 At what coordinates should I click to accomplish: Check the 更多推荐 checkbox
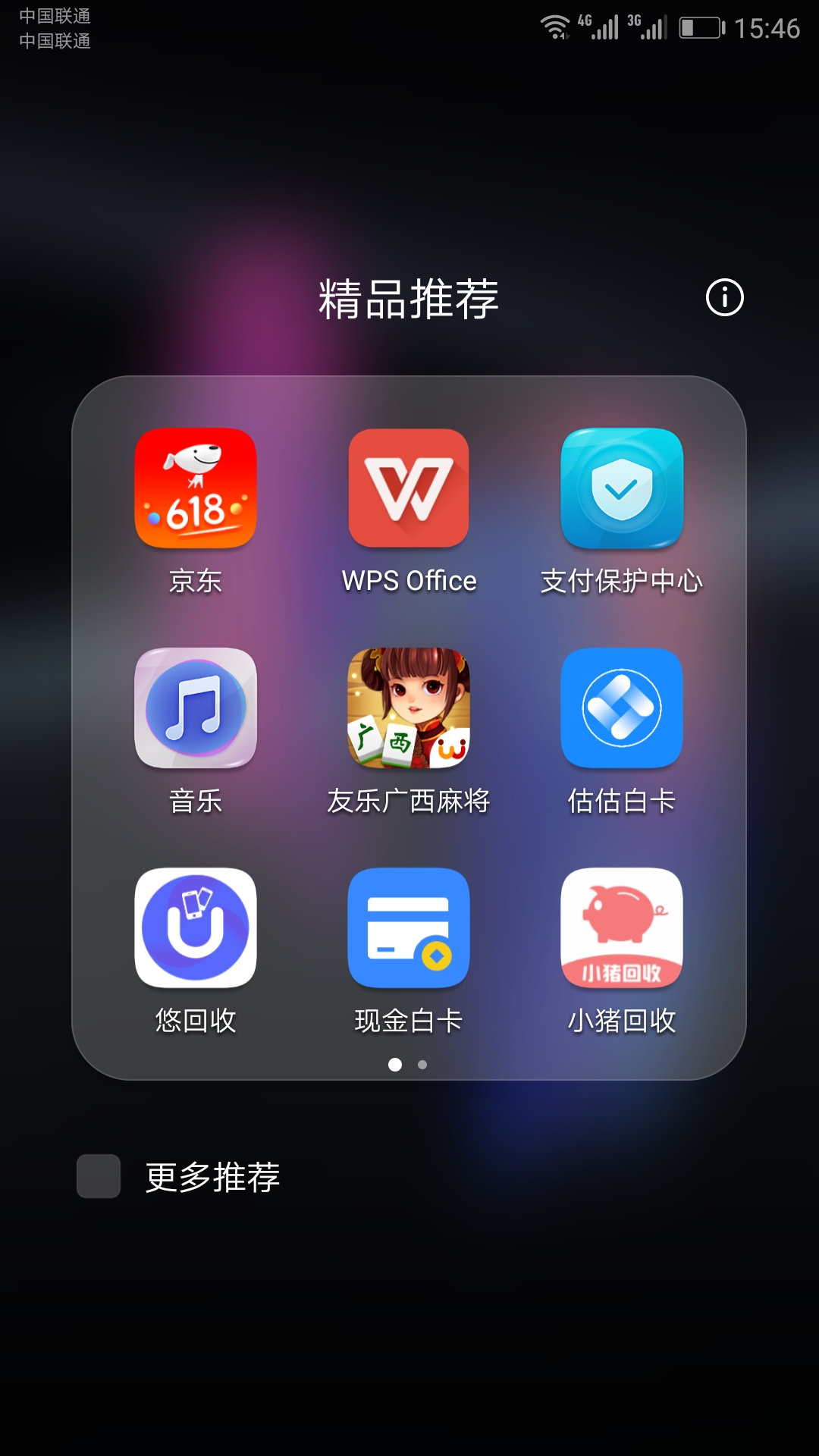[x=99, y=1176]
